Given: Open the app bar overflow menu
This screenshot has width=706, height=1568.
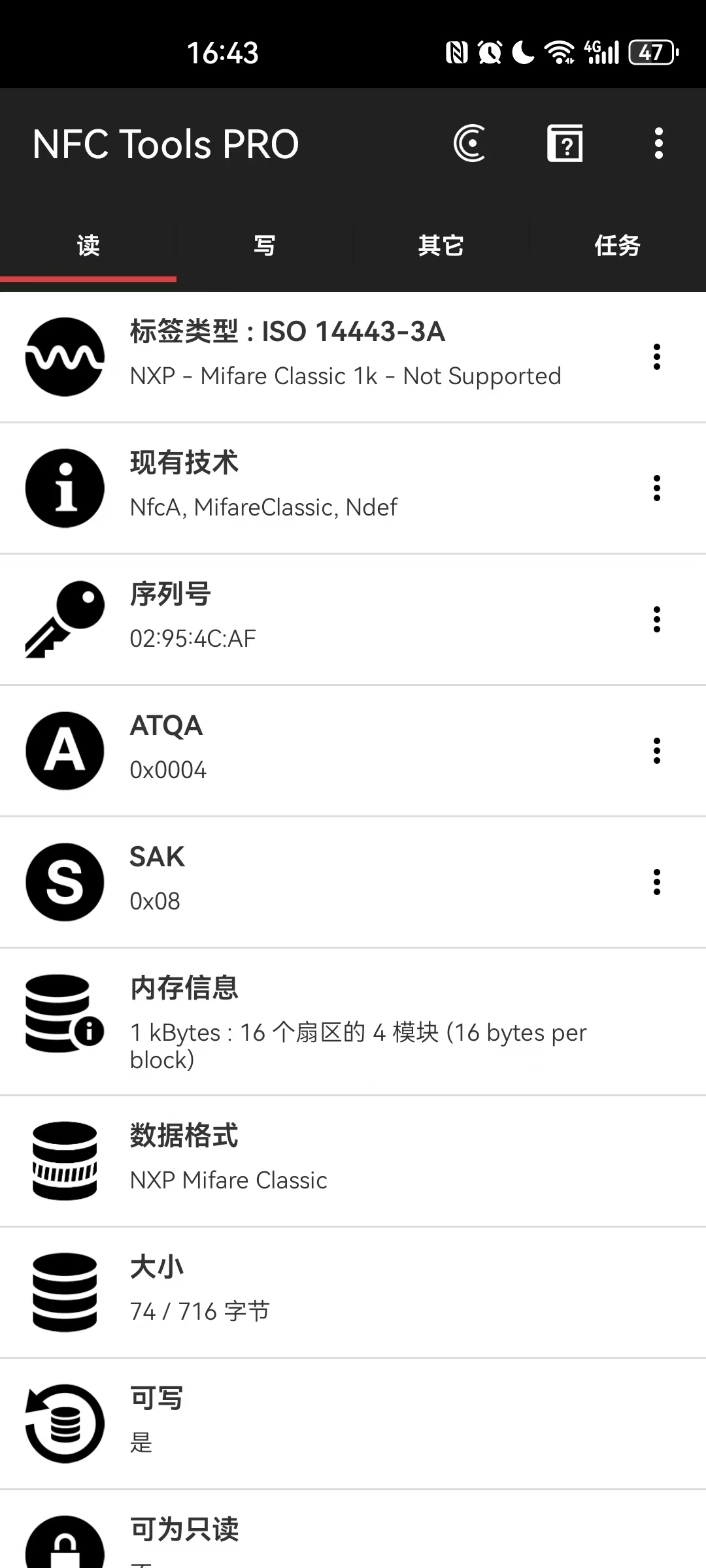Looking at the screenshot, I should [658, 143].
